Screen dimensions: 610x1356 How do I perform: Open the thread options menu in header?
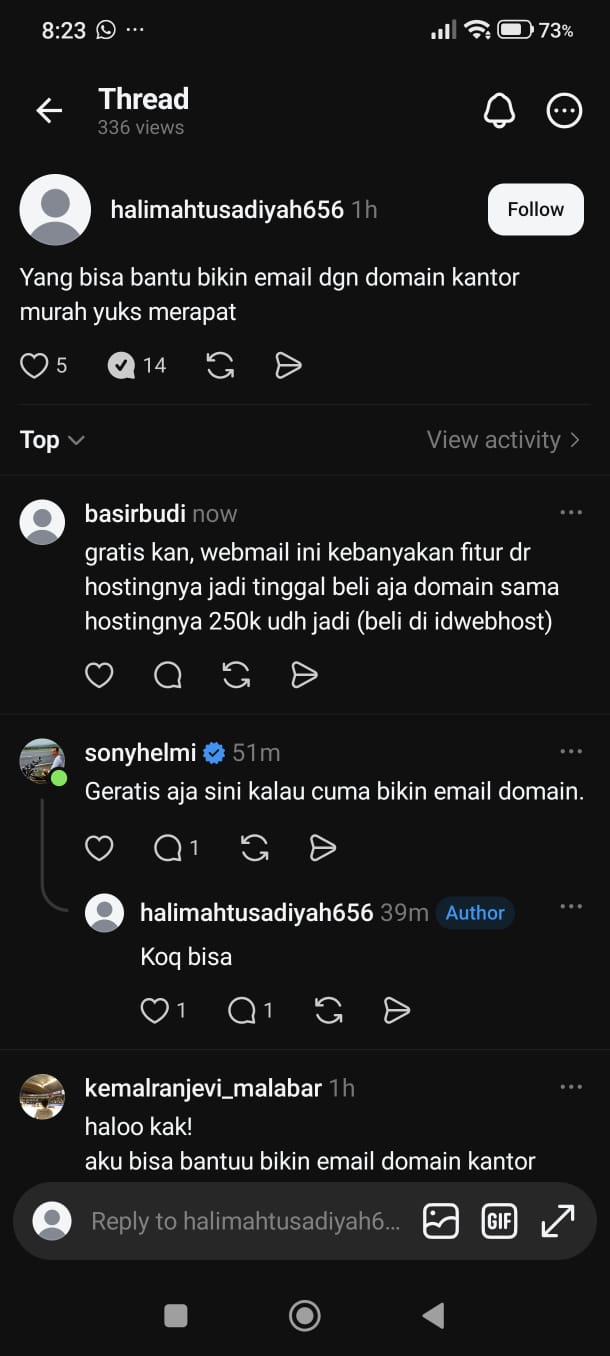[x=565, y=111]
